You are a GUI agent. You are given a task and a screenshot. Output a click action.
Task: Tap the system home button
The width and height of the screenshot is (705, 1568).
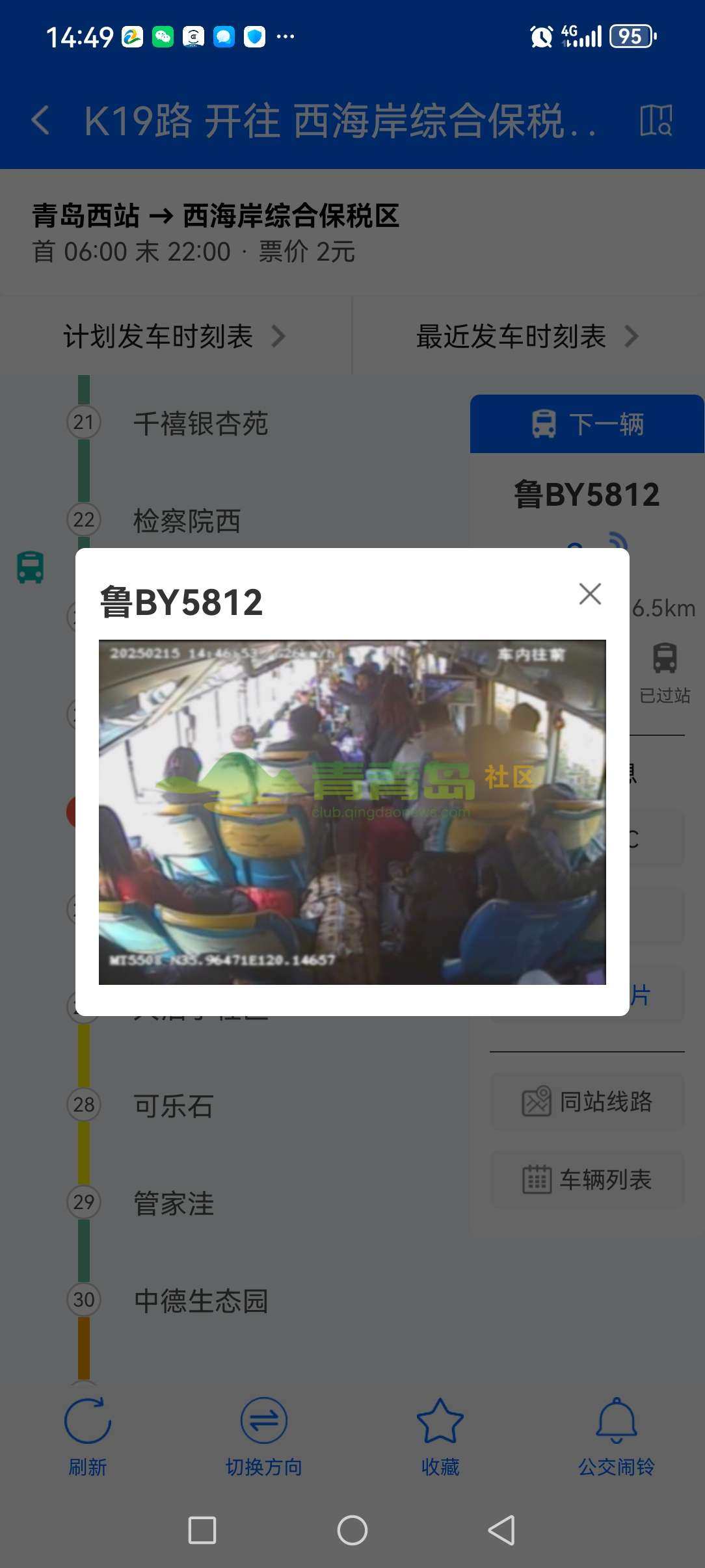click(352, 1530)
